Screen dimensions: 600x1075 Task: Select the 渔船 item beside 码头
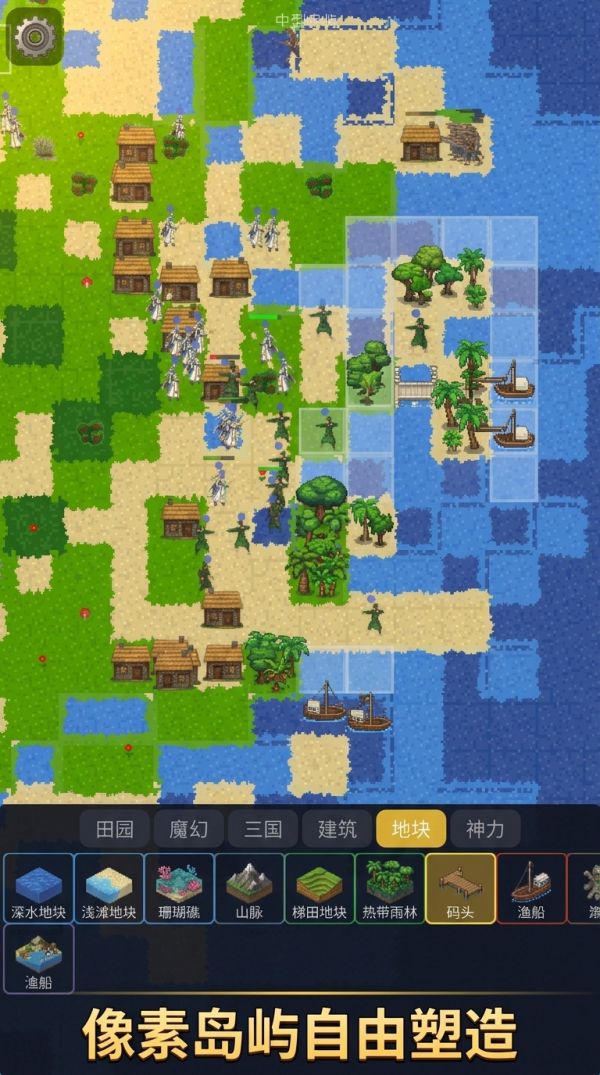pyautogui.click(x=531, y=888)
